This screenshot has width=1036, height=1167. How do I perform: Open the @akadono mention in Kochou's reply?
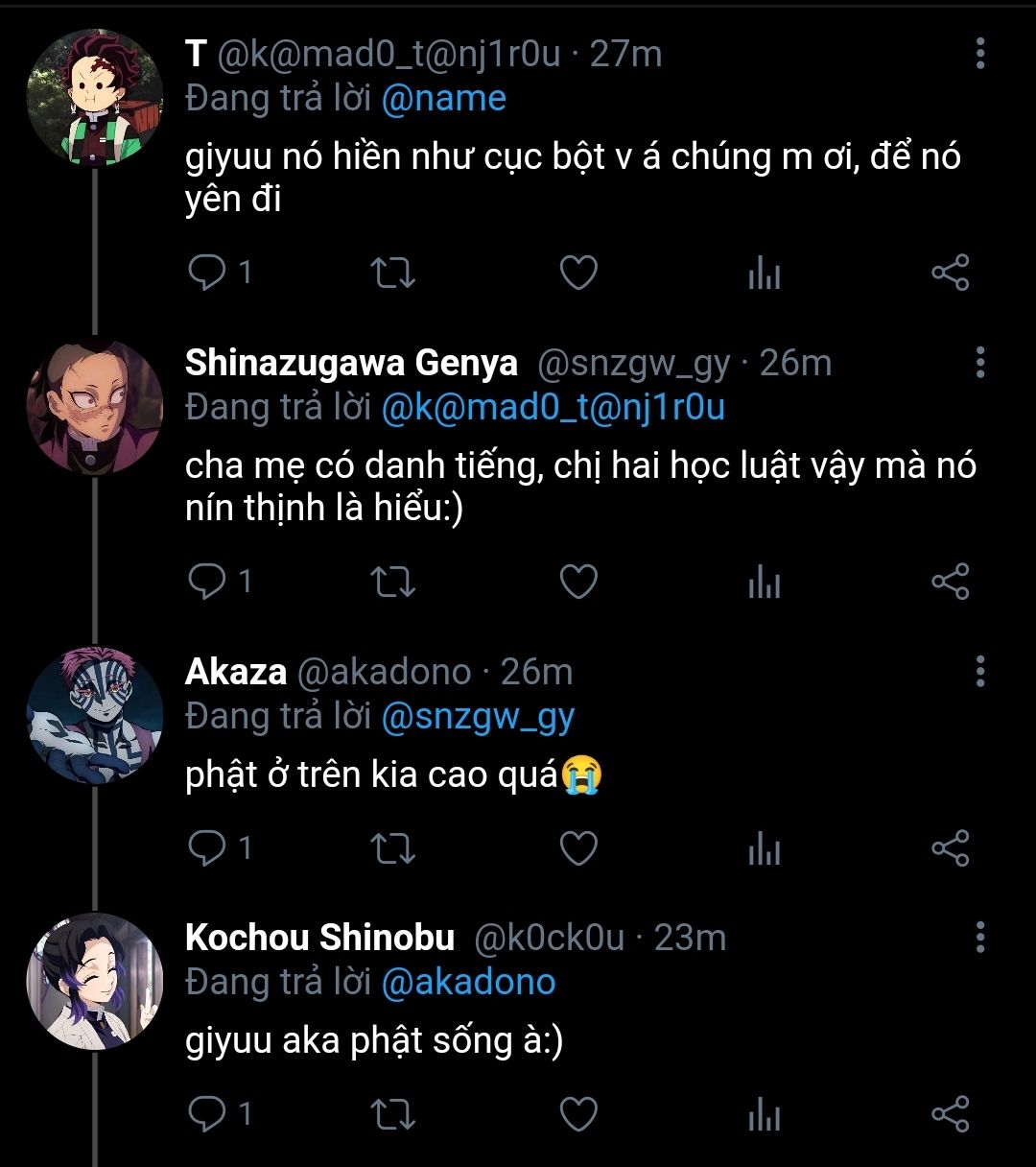[468, 982]
